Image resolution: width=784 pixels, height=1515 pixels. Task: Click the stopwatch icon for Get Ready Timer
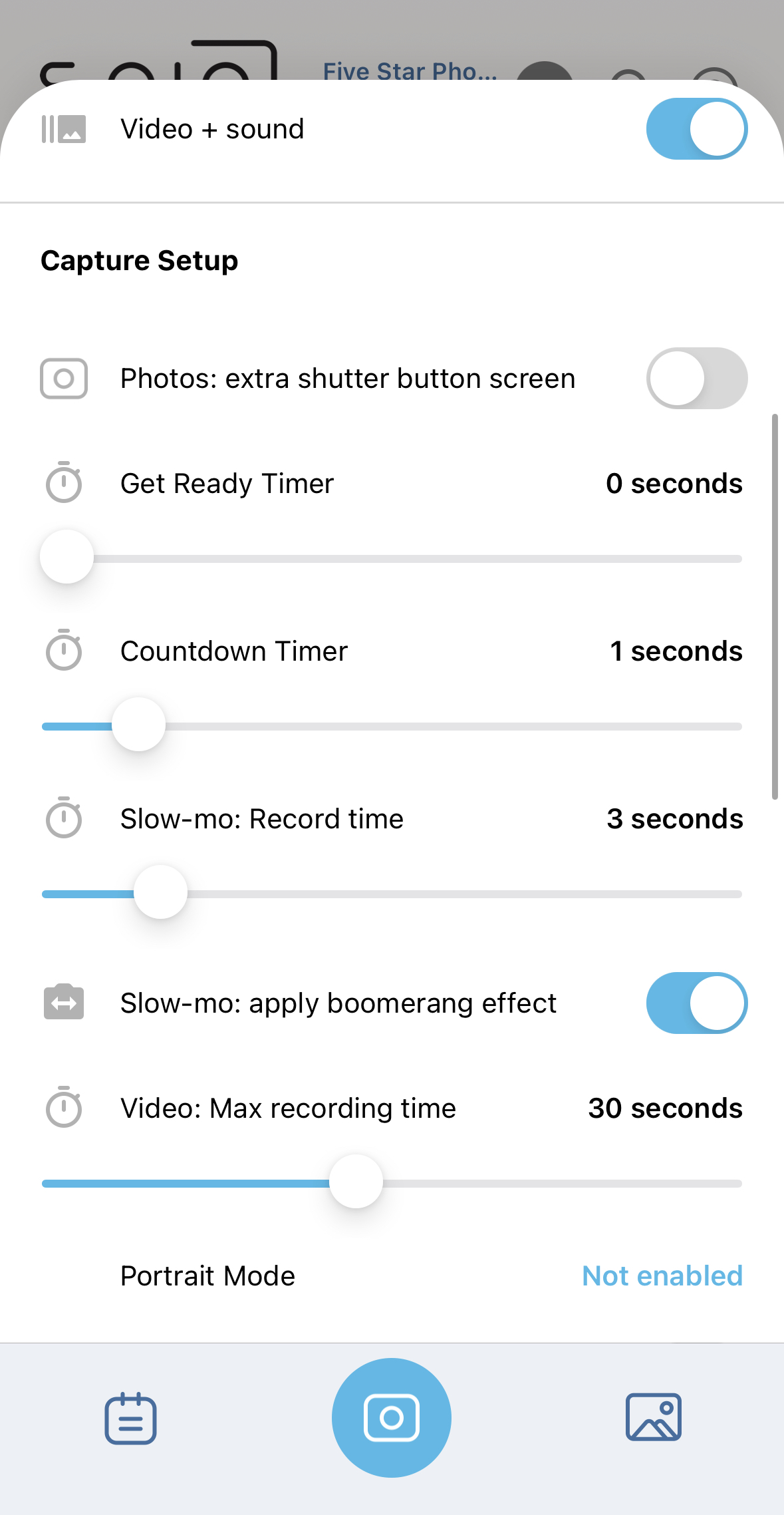click(x=64, y=484)
